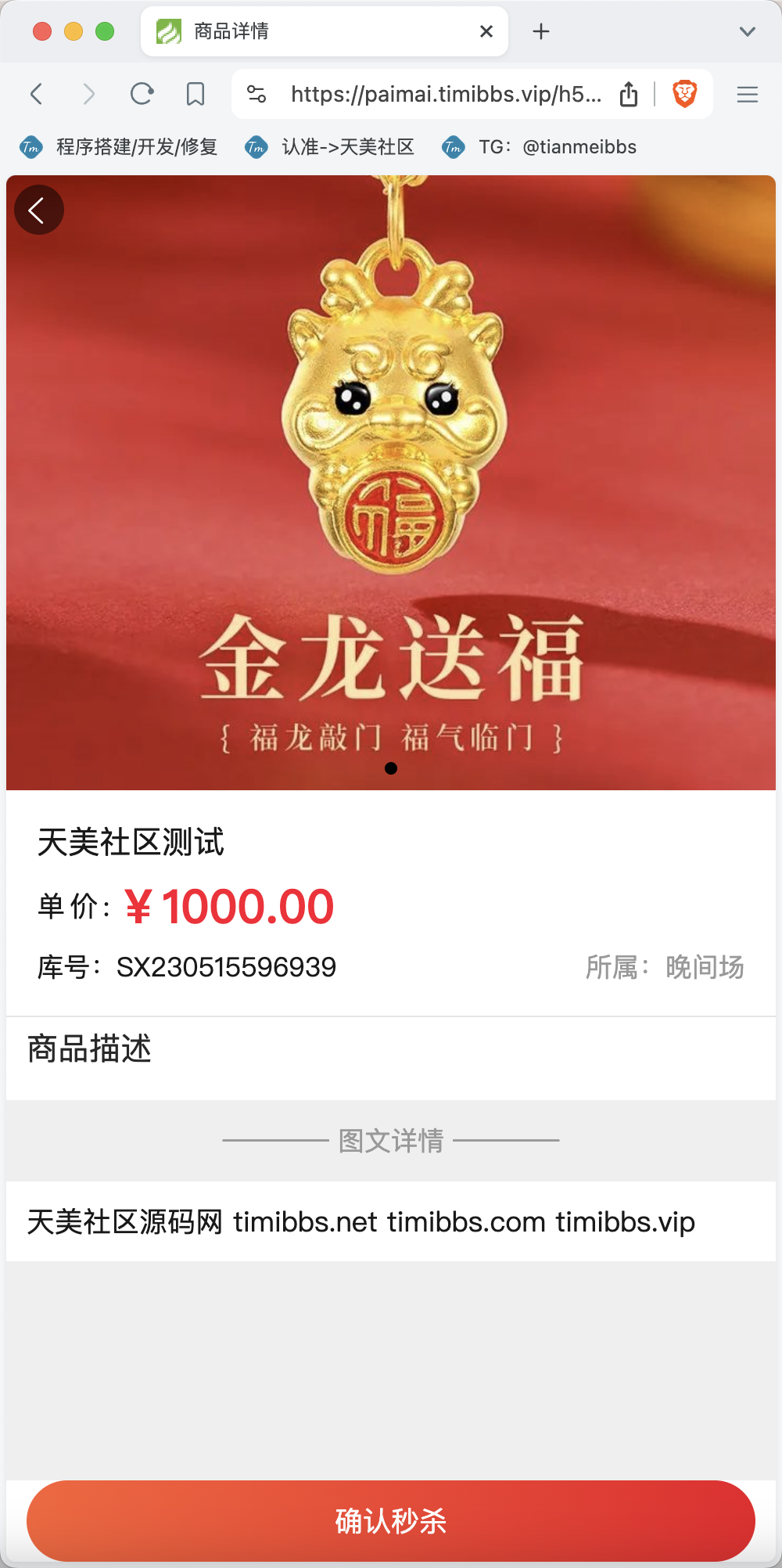
Task: Tap the product image carousel dot
Action: [391, 768]
